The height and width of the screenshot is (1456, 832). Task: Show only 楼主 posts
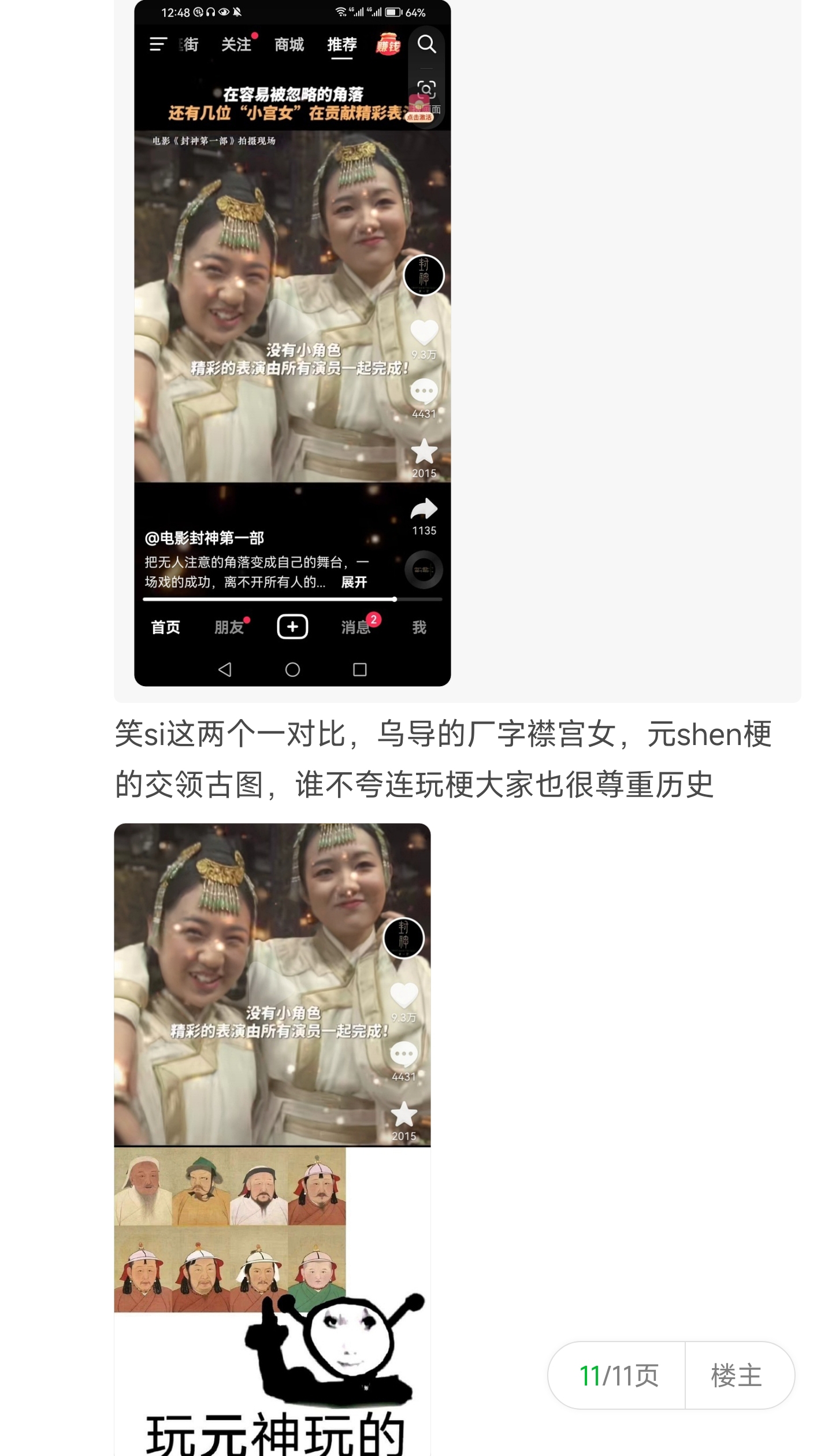tap(737, 1376)
